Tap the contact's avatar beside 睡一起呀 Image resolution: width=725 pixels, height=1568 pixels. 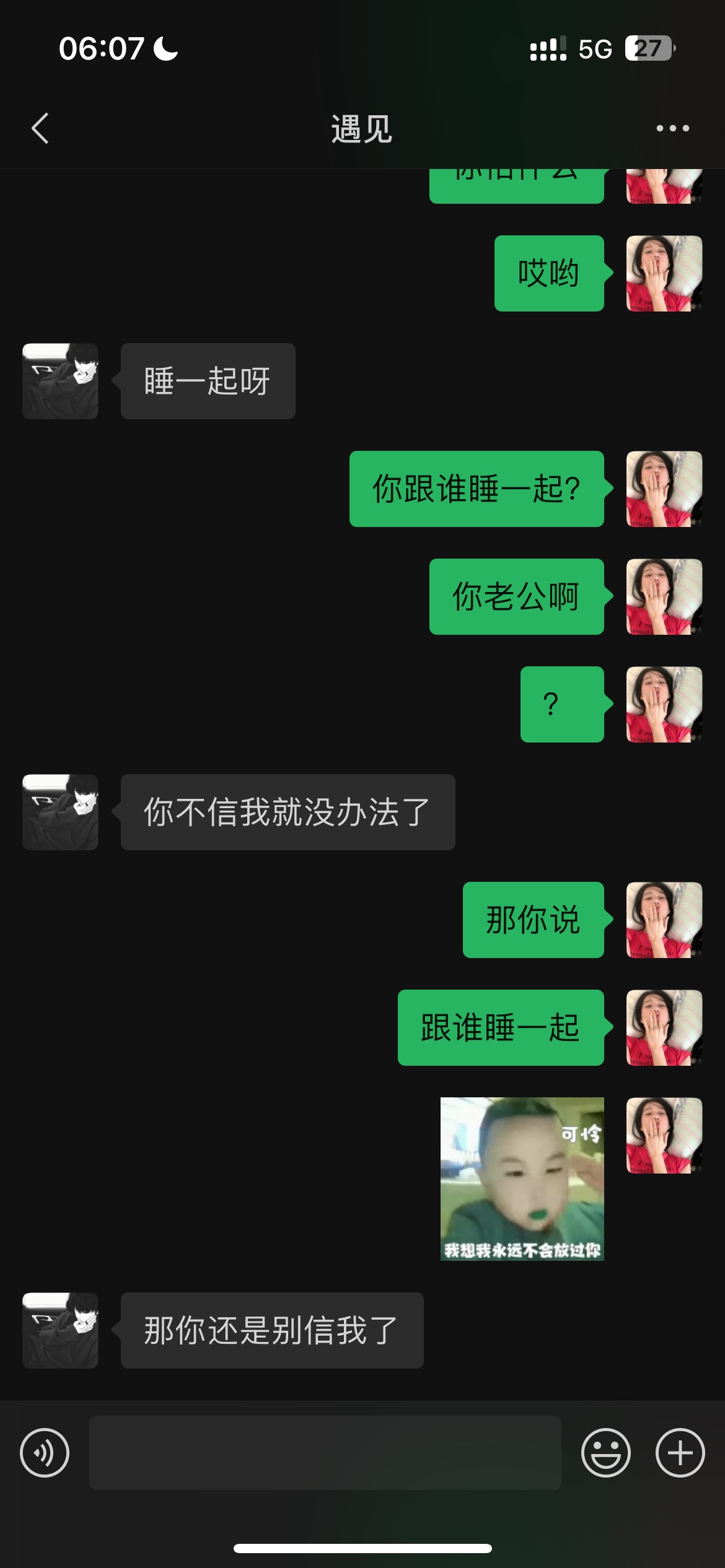[60, 381]
